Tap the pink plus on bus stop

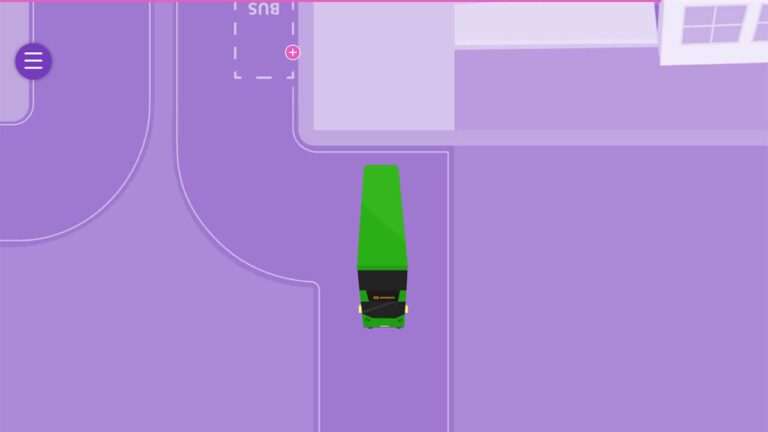[292, 52]
